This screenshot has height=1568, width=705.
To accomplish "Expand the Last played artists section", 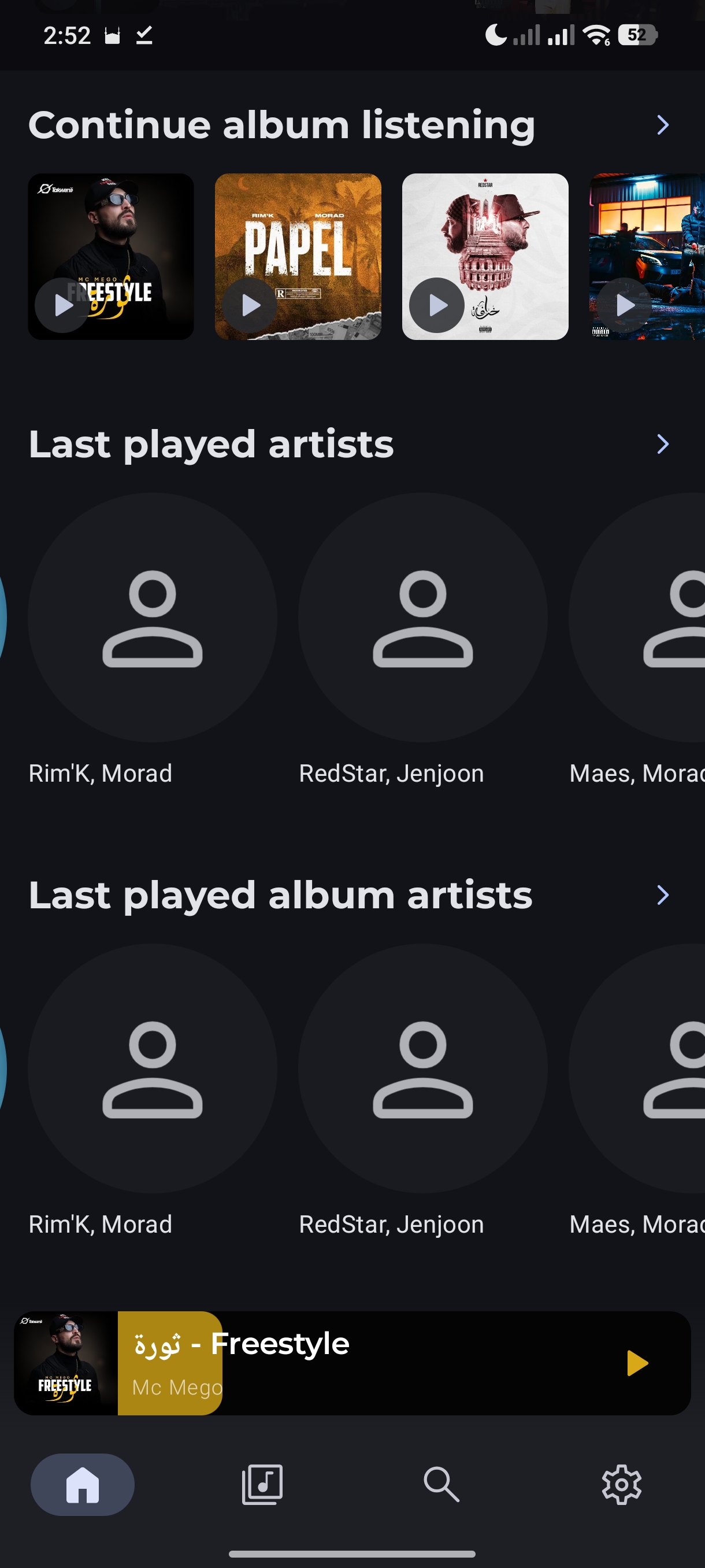I will pyautogui.click(x=662, y=445).
